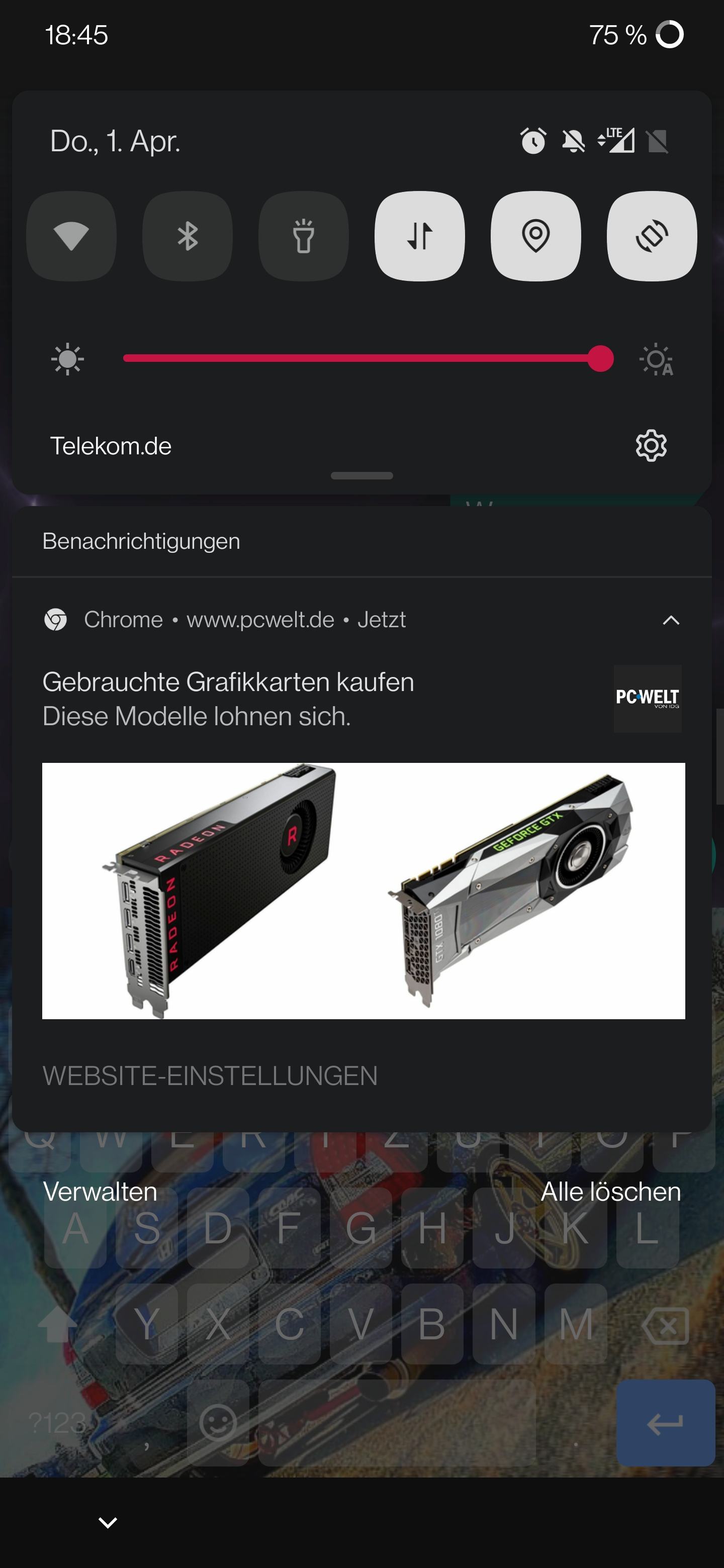This screenshot has height=1568, width=724.
Task: Enable the Bluetooth quick tile
Action: (x=188, y=236)
